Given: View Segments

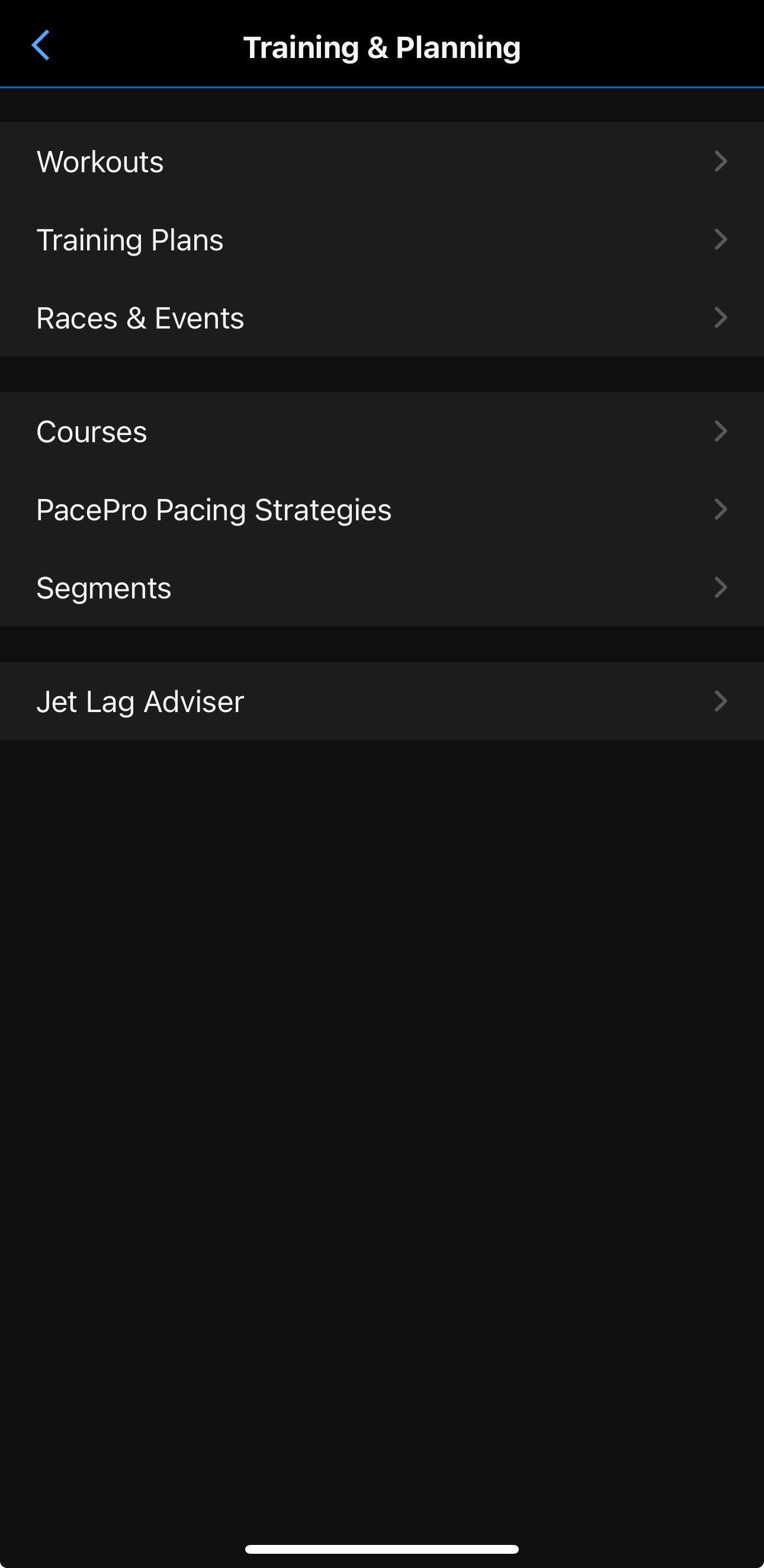Looking at the screenshot, I should pyautogui.click(x=381, y=587).
